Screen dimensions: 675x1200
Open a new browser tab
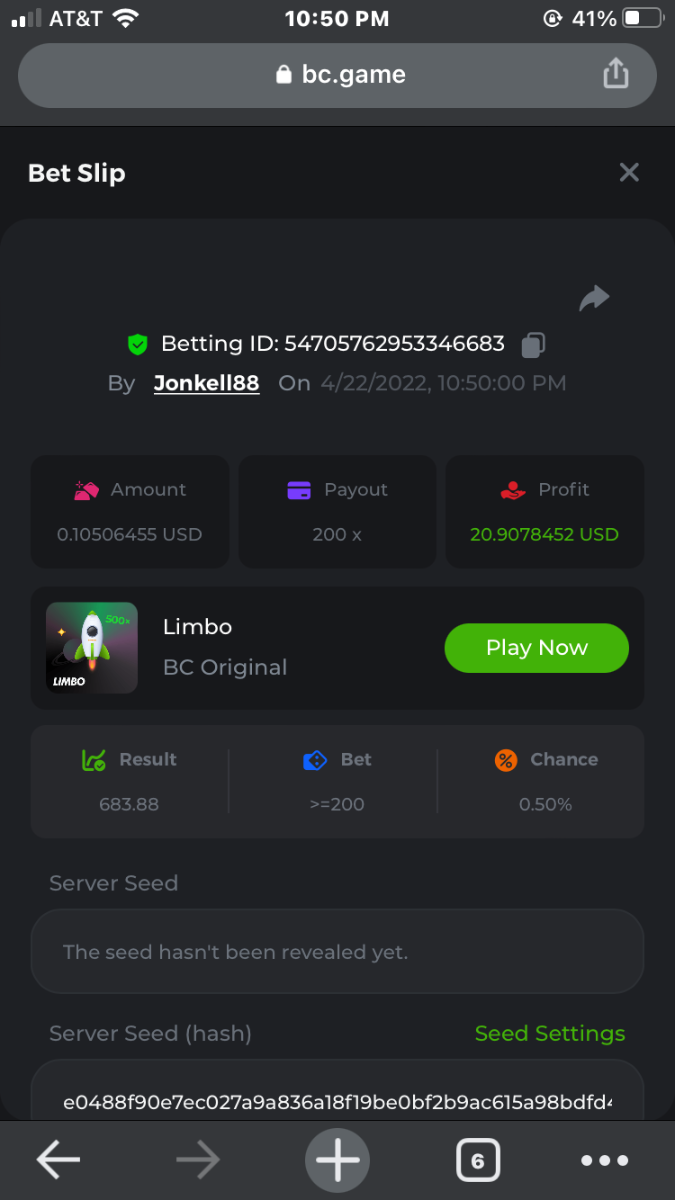tap(337, 1160)
